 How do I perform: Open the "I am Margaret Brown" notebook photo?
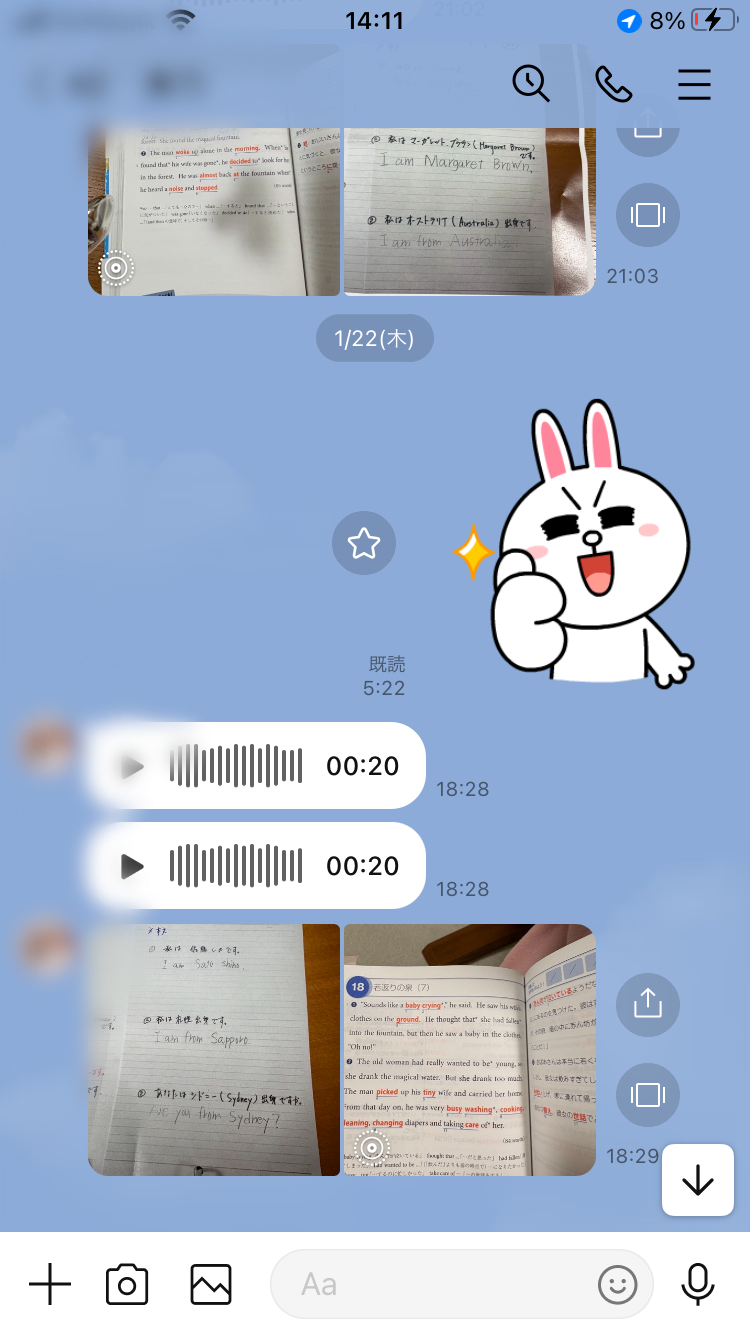(x=469, y=210)
